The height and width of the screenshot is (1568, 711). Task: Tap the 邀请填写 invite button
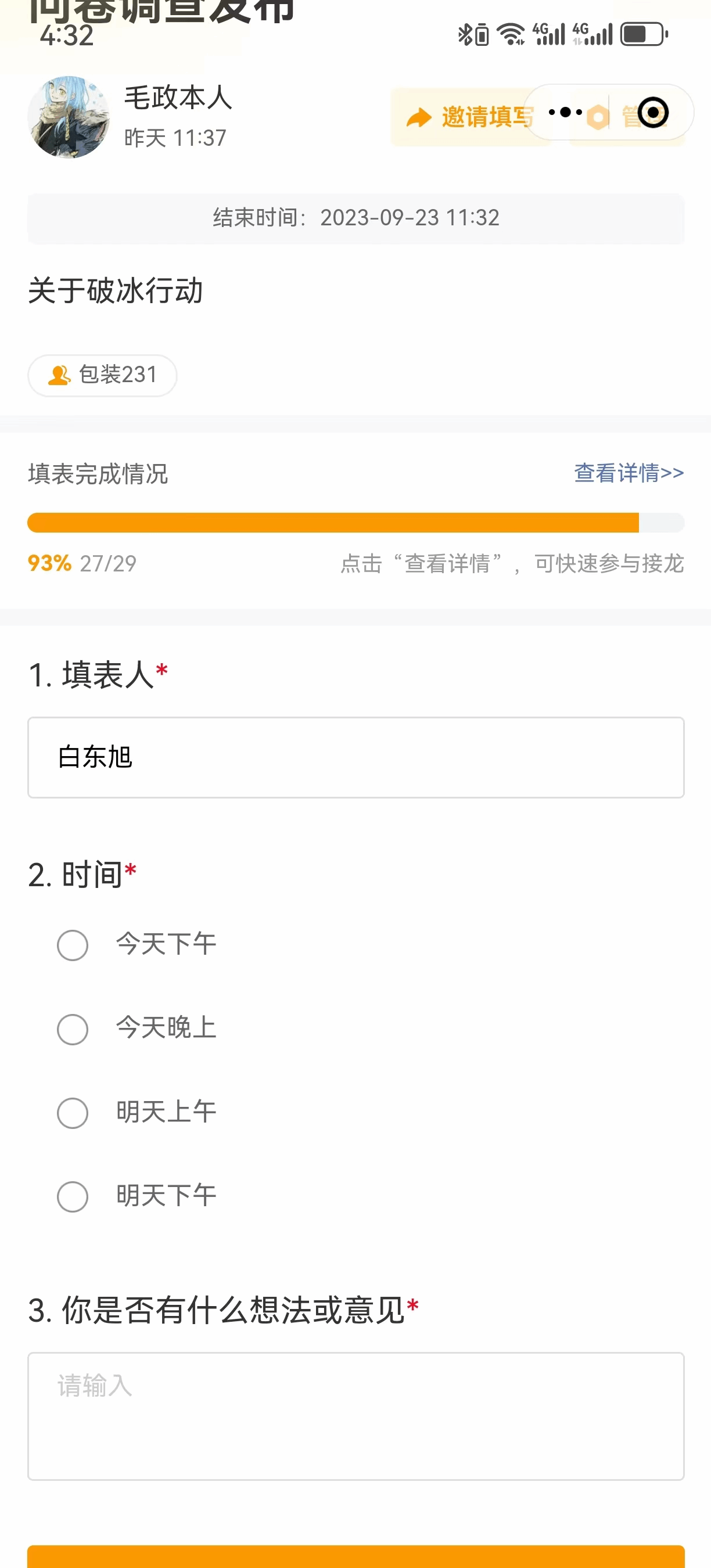(x=469, y=117)
